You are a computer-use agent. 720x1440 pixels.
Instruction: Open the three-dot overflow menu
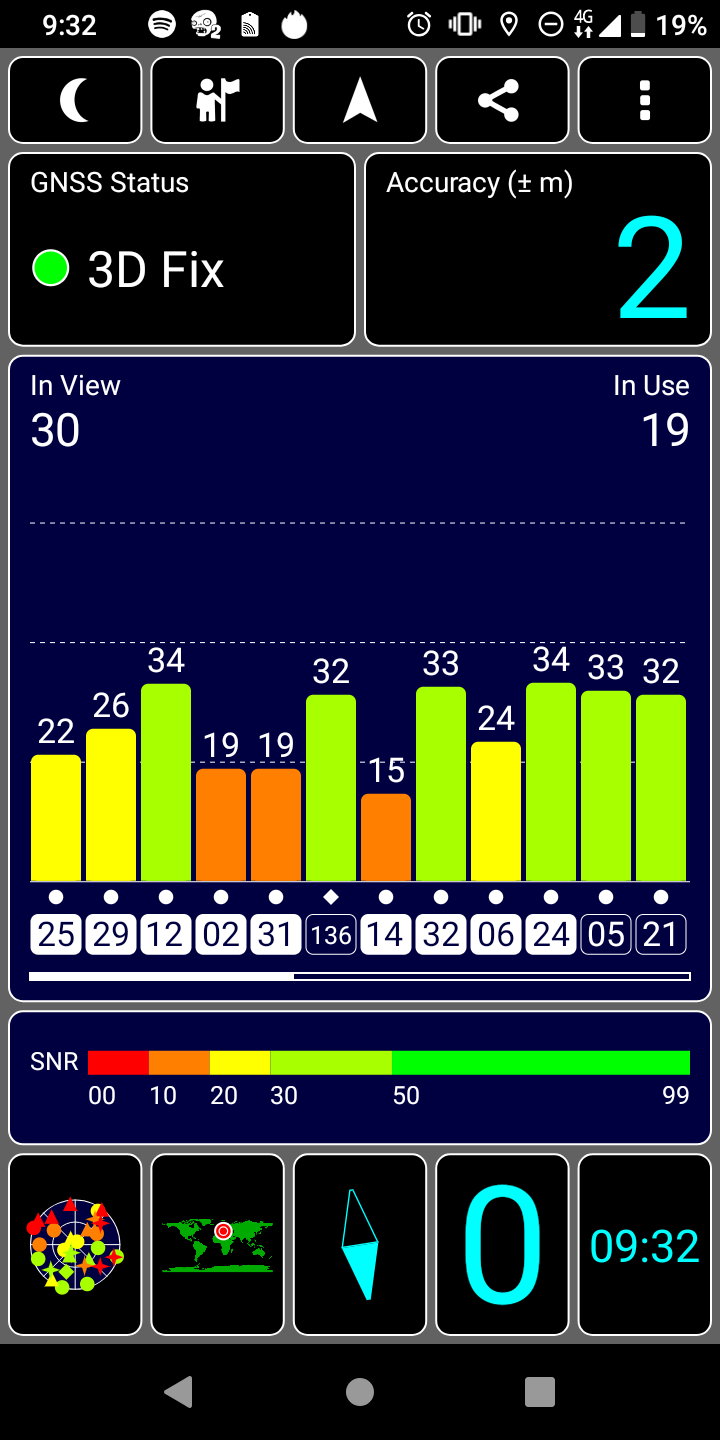645,100
